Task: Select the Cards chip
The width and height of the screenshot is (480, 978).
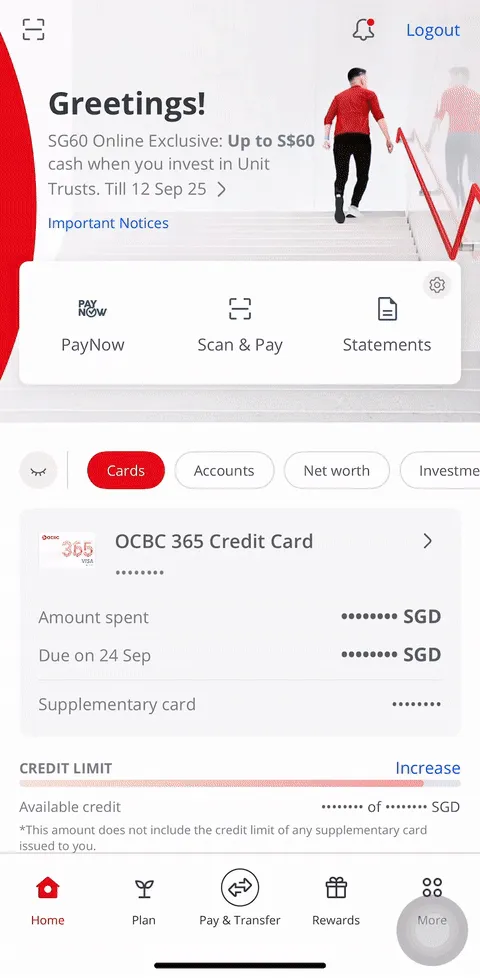Action: (126, 470)
